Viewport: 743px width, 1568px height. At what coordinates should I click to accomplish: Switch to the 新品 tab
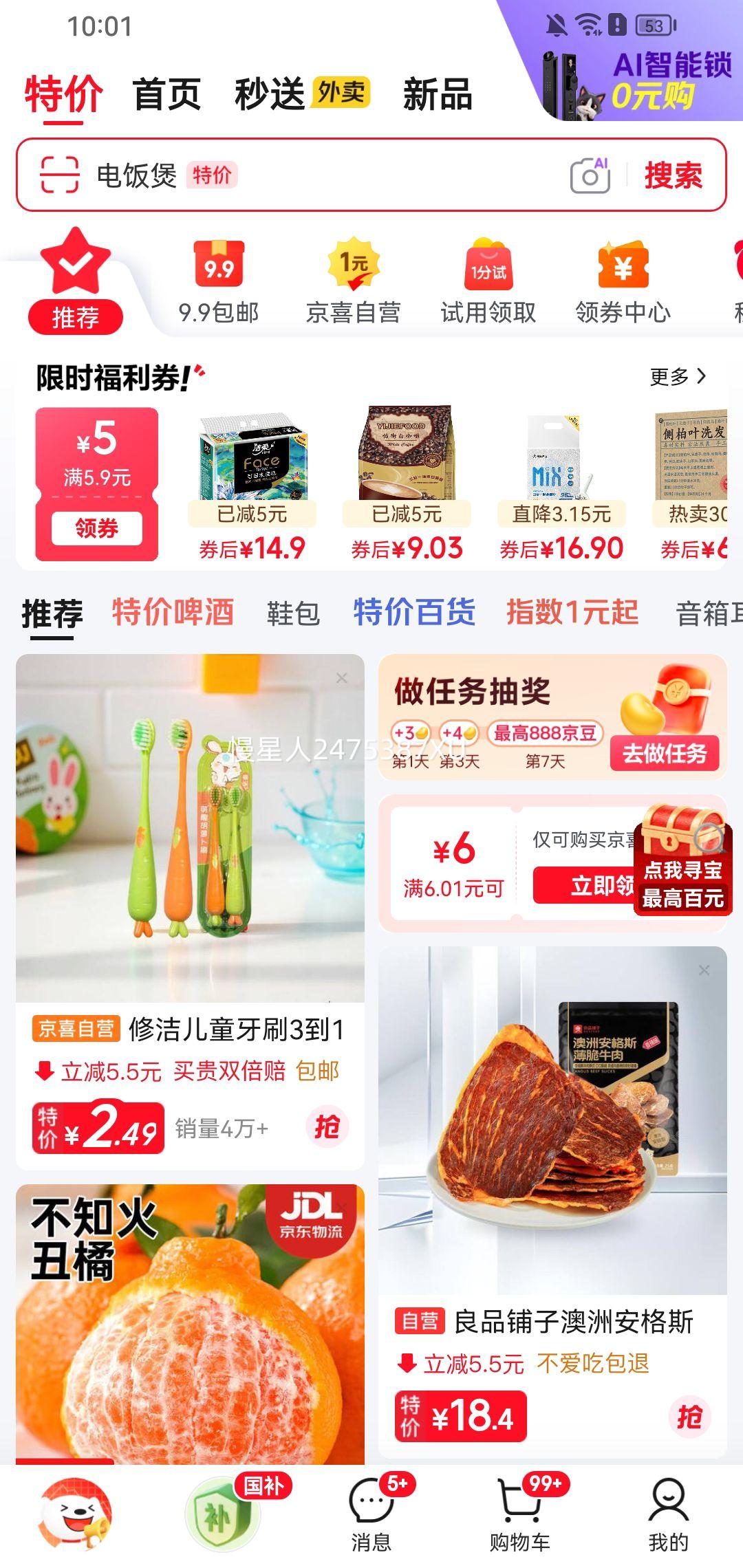[436, 96]
